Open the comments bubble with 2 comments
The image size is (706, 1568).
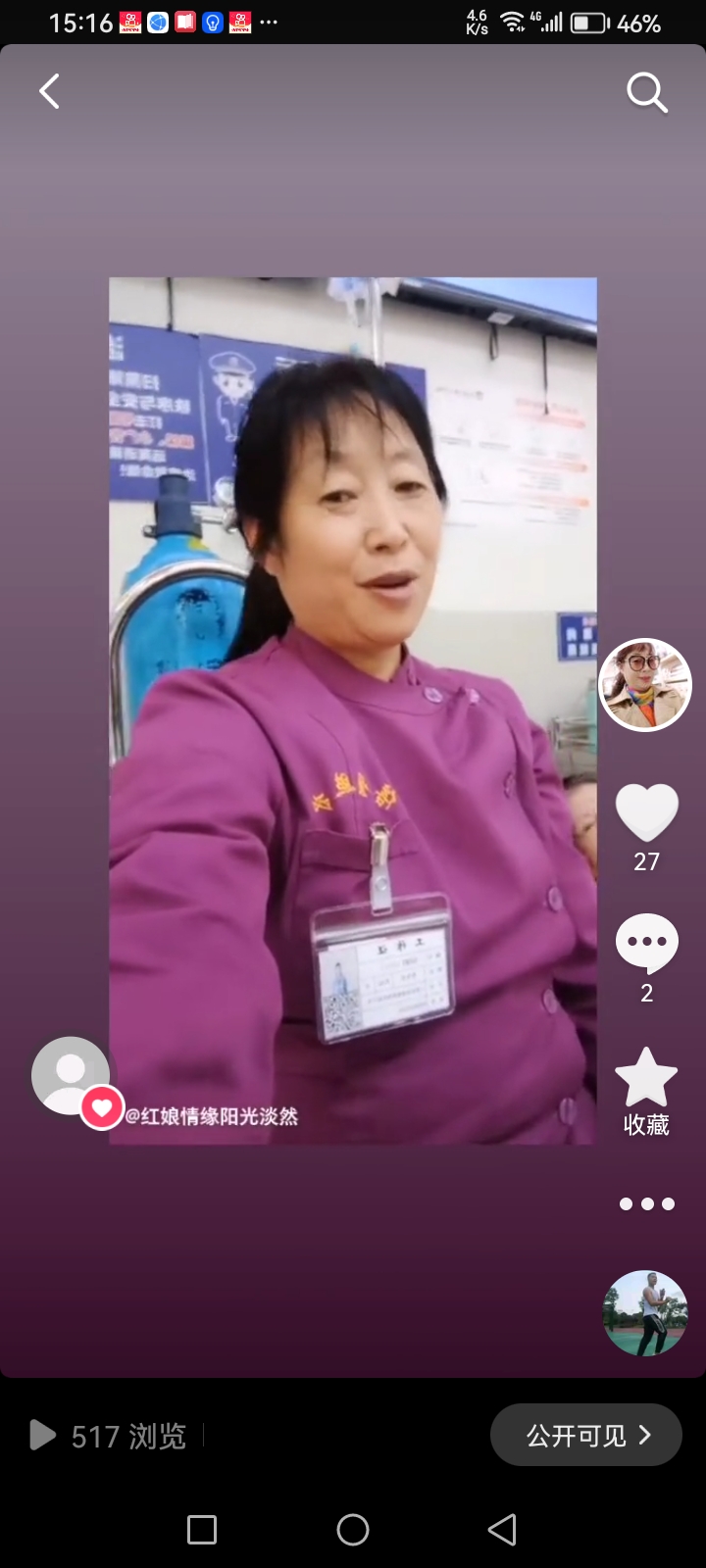646,943
